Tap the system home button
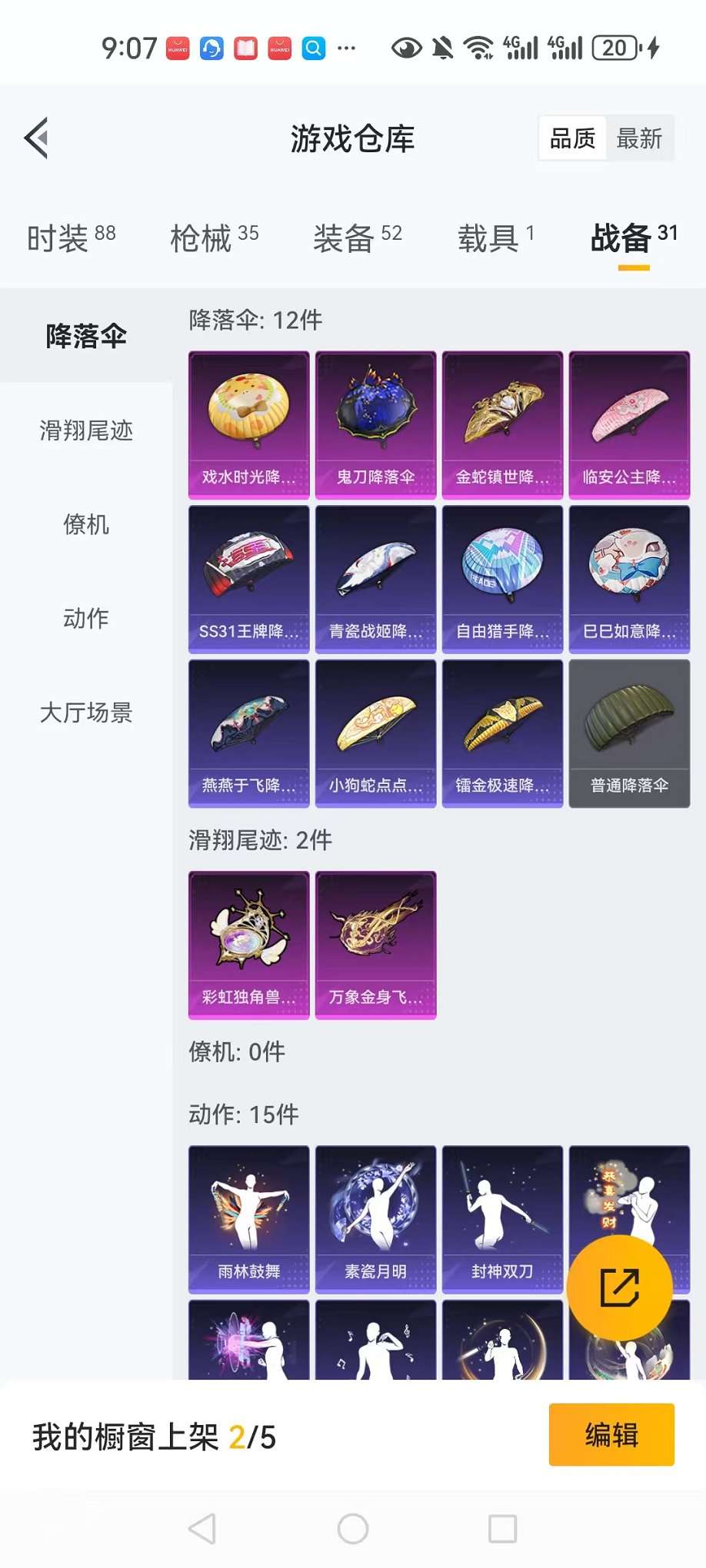This screenshot has height=1568, width=706. tap(352, 1529)
